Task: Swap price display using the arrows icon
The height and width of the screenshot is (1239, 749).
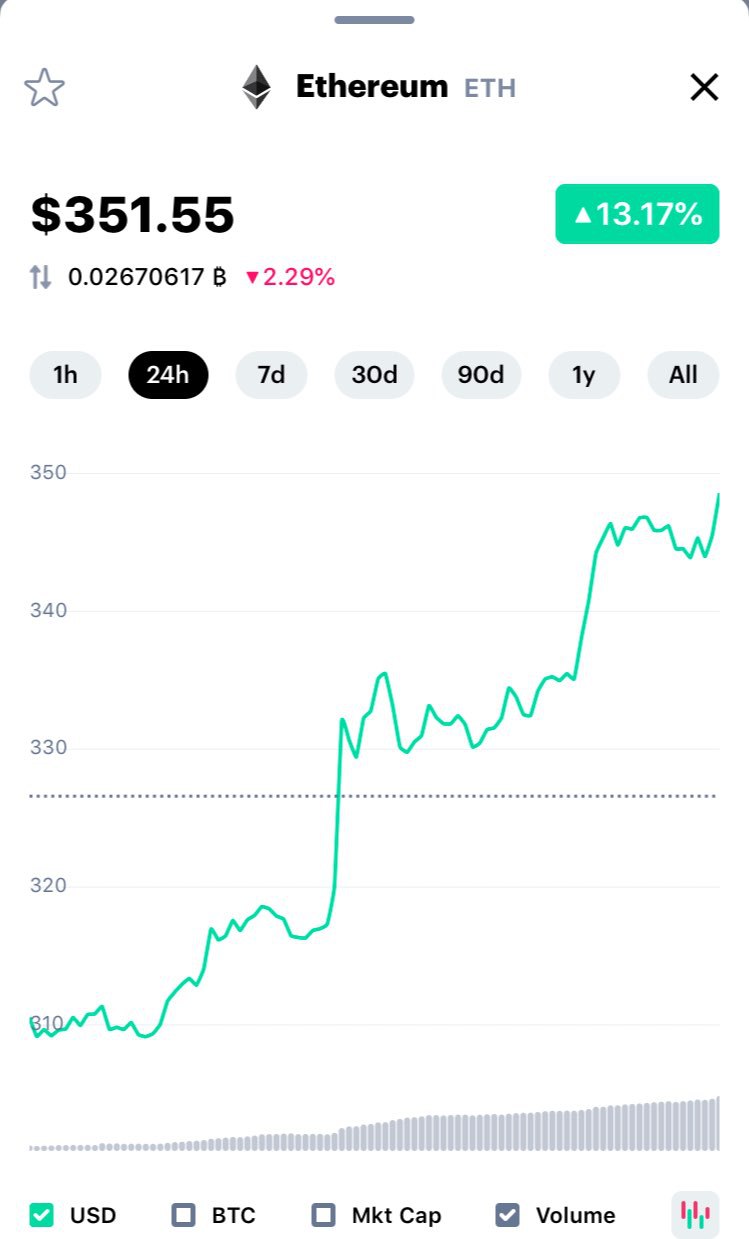Action: [40, 277]
